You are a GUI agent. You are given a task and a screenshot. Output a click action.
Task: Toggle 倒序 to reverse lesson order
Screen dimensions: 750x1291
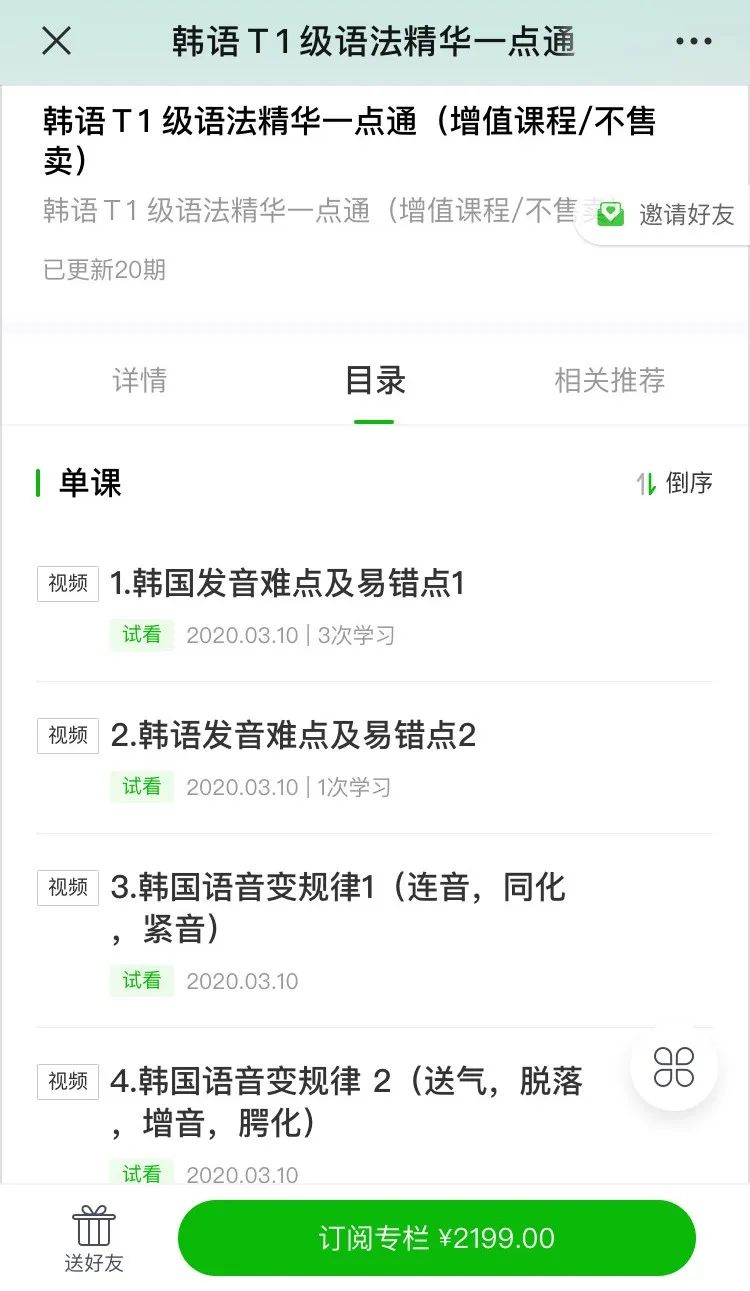(689, 483)
